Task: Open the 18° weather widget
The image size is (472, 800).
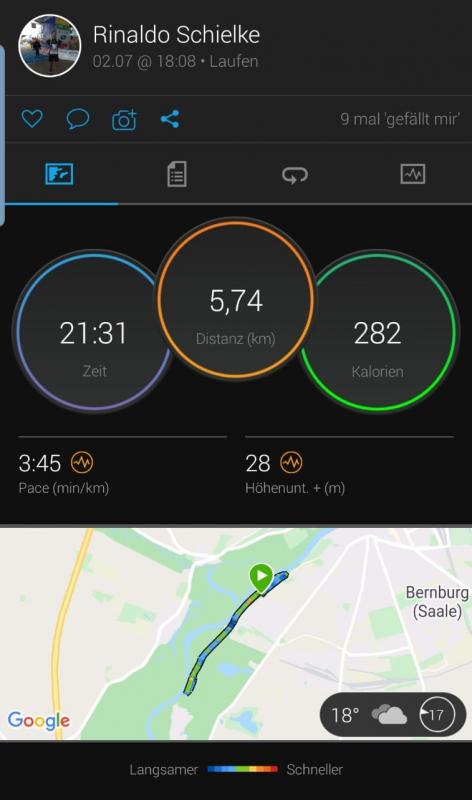Action: tap(393, 714)
